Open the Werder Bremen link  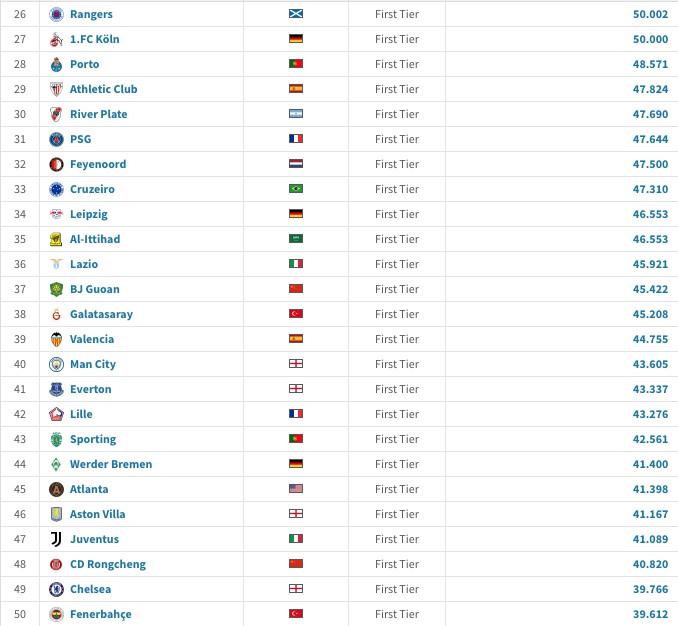point(110,464)
